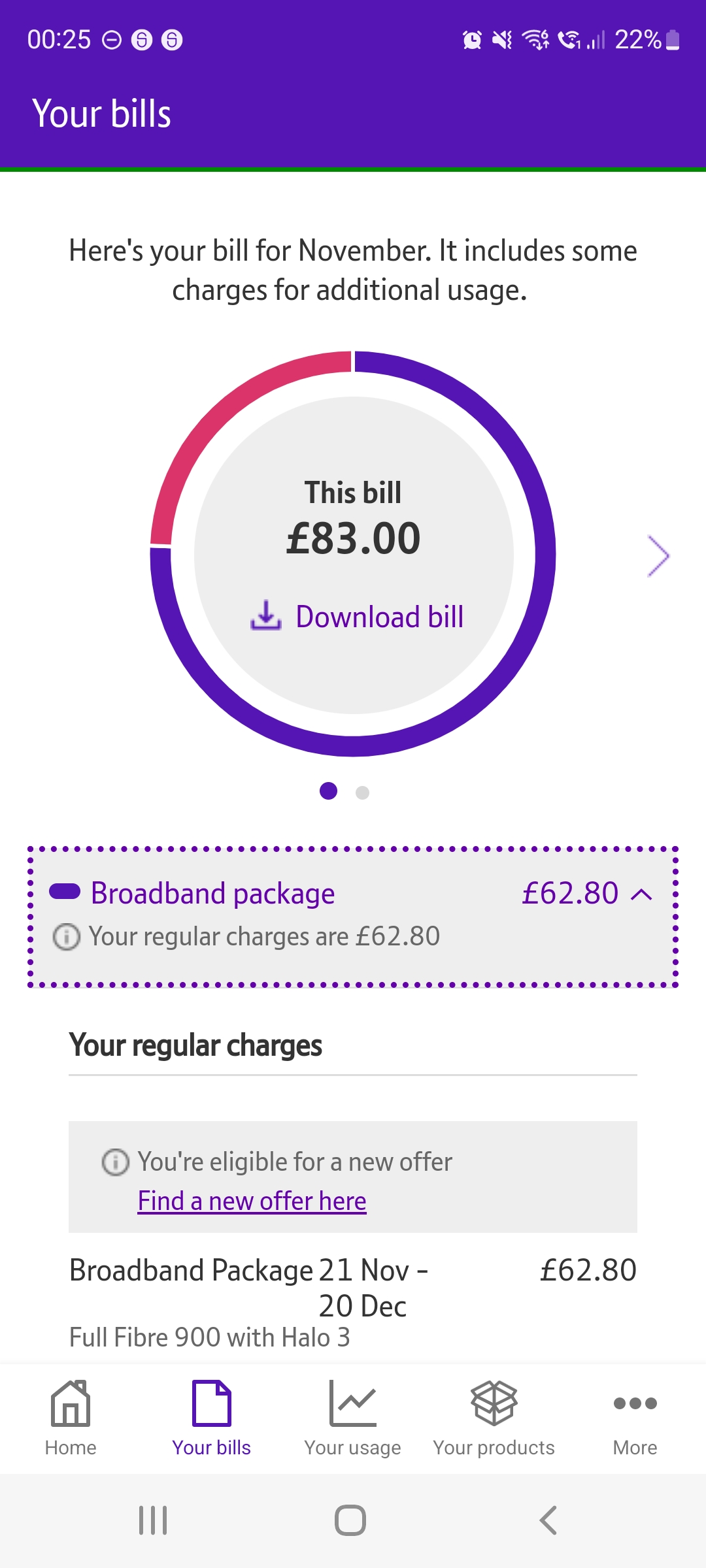
Task: Switch to the Your usage tab
Action: click(352, 1418)
